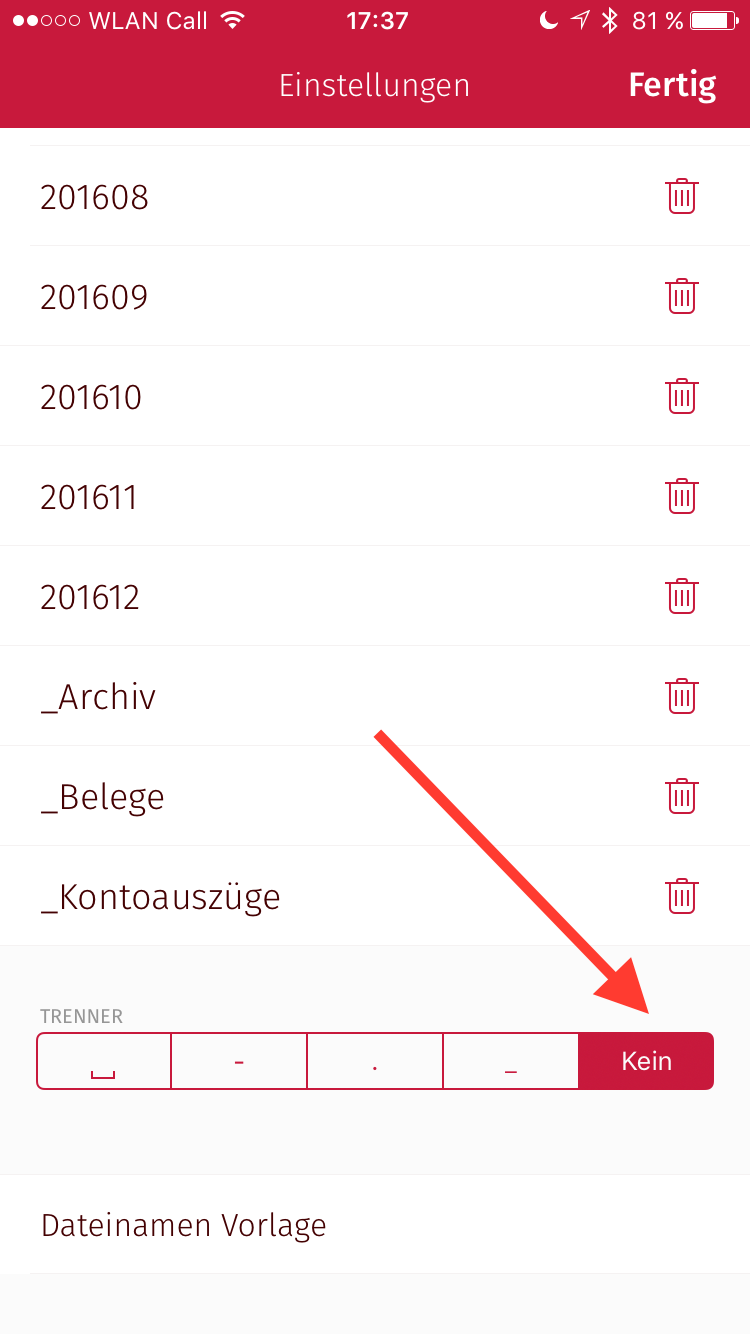Select the dot separator
This screenshot has width=750, height=1334.
pyautogui.click(x=375, y=1061)
